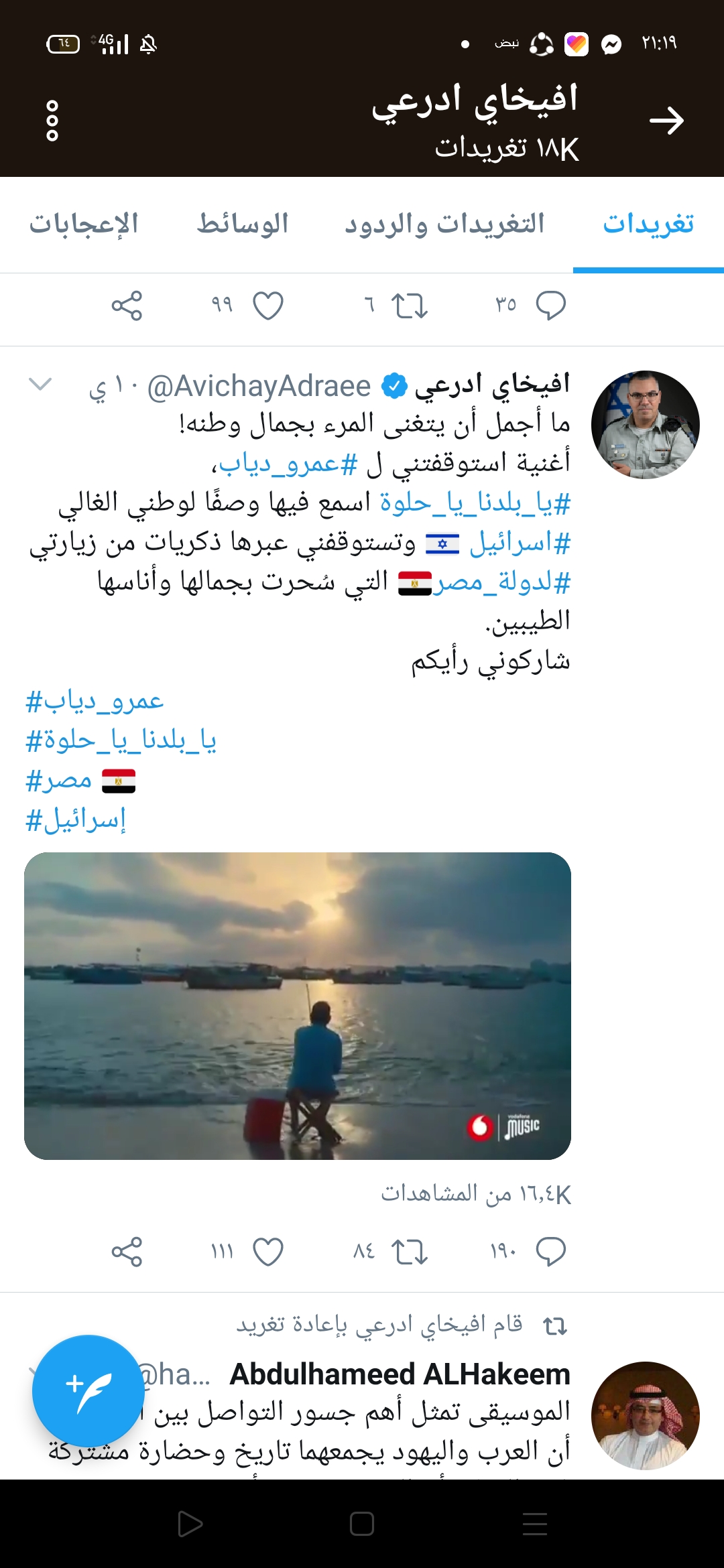Share the tweet with 99 likes
The width and height of the screenshot is (724, 1568).
[127, 306]
